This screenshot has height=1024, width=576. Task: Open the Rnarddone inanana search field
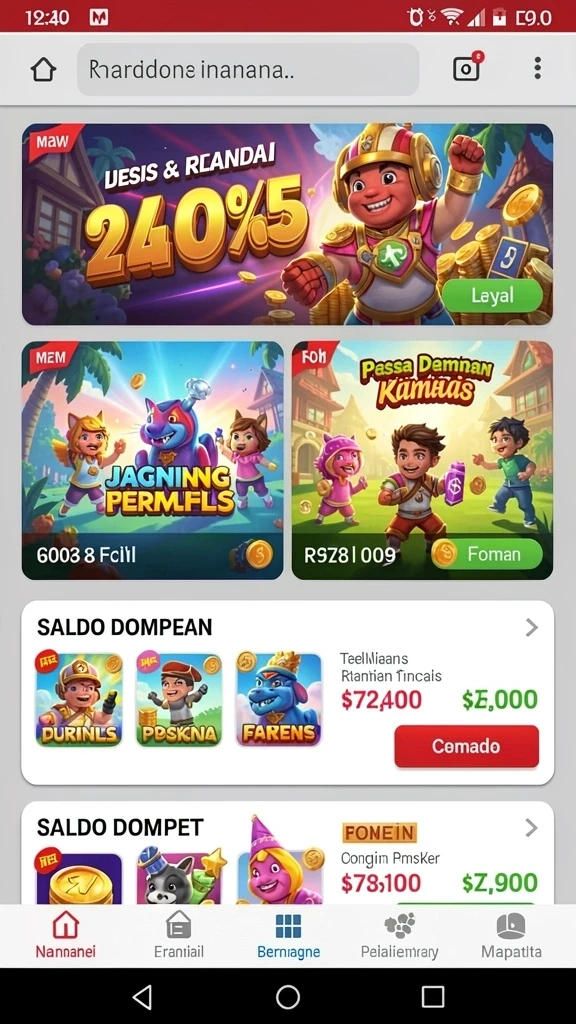tap(248, 70)
